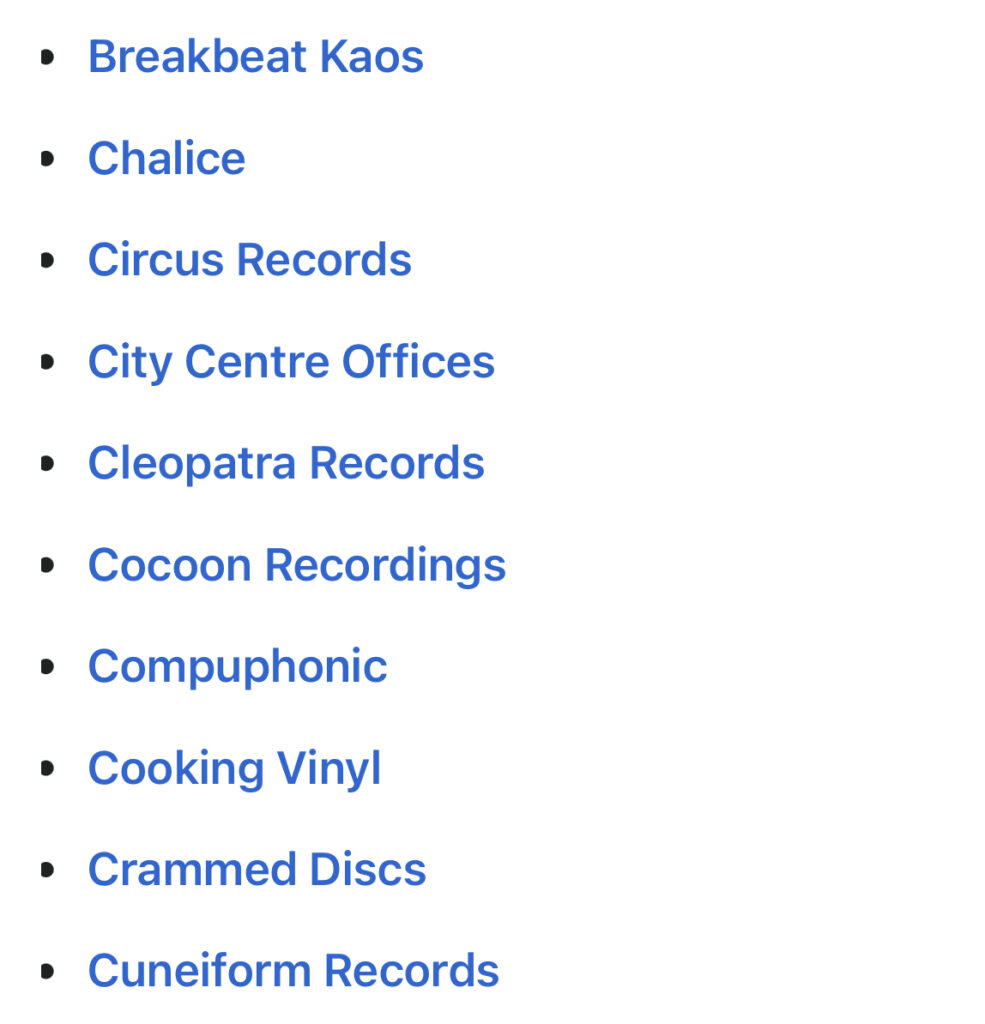Tap the Chalice link
985x1024 pixels.
[166, 159]
